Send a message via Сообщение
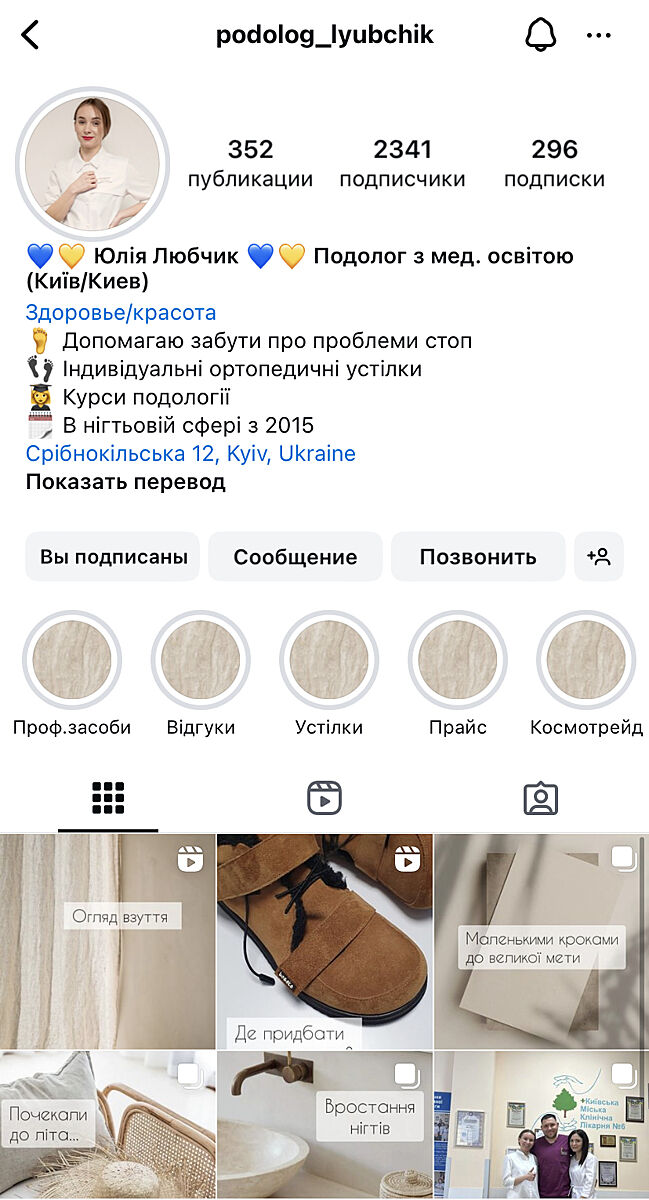The height and width of the screenshot is (1200, 649). 295,557
